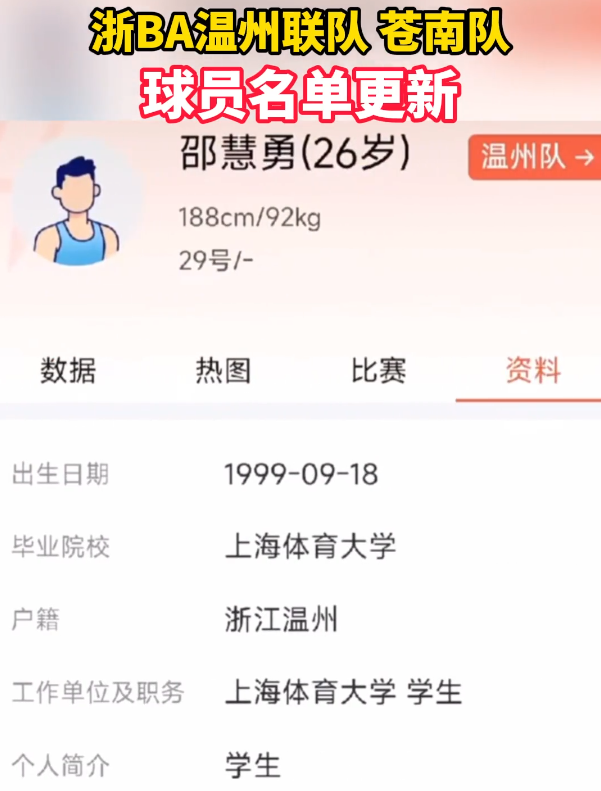Image resolution: width=601 pixels, height=791 pixels.
Task: Switch to the 比赛 tab
Action: 378,371
